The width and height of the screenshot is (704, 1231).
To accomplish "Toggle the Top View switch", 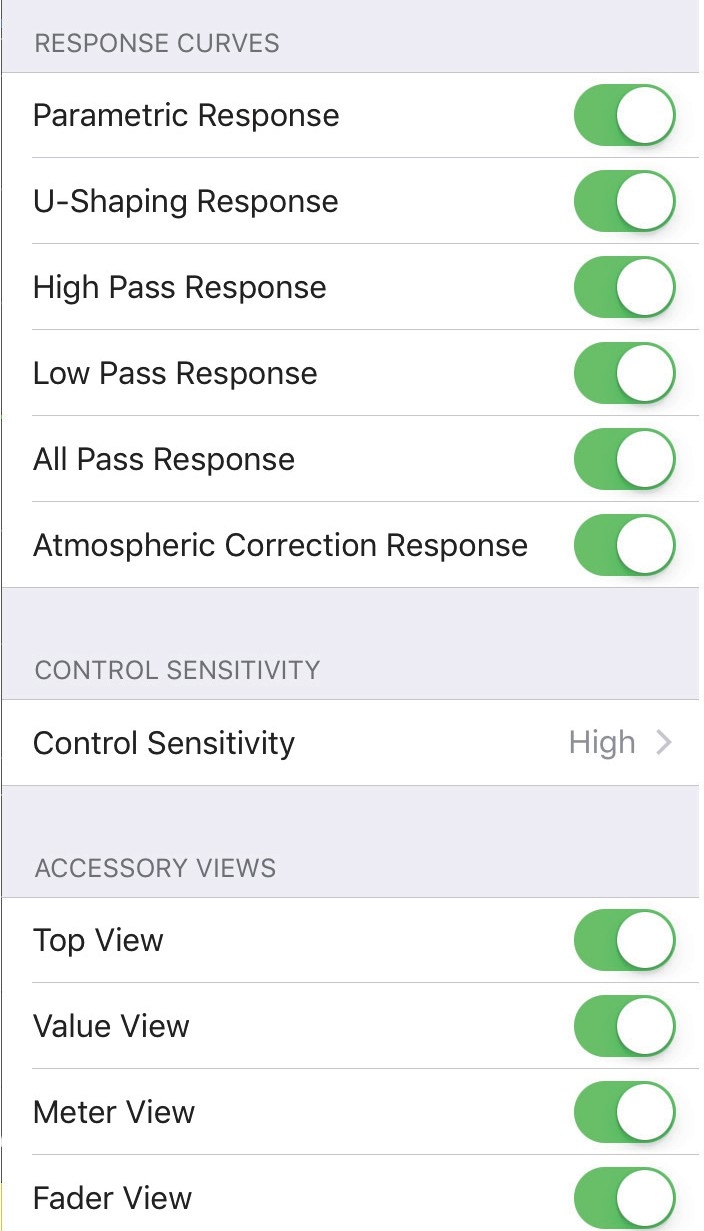I will pos(624,940).
